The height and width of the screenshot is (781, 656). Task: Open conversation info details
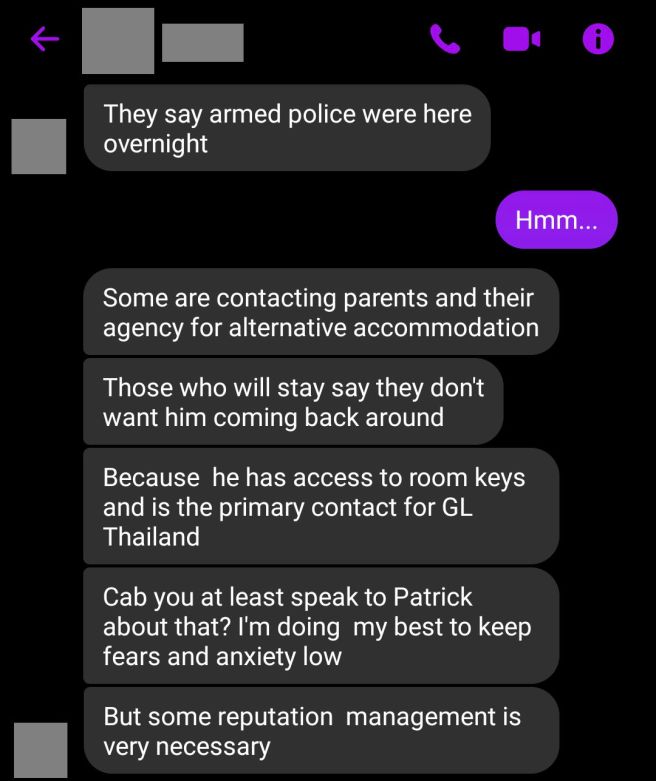click(597, 39)
